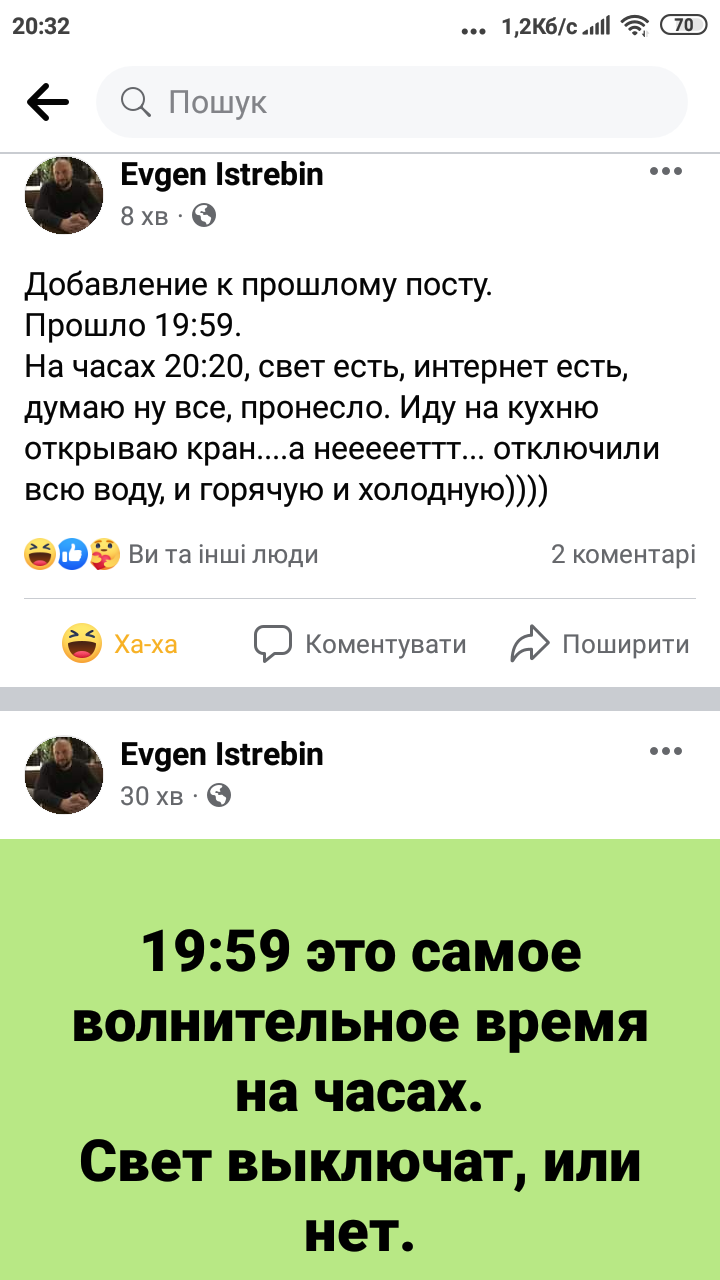Open the 2 коментарі comments link
This screenshot has width=720, height=1280.
(x=623, y=554)
